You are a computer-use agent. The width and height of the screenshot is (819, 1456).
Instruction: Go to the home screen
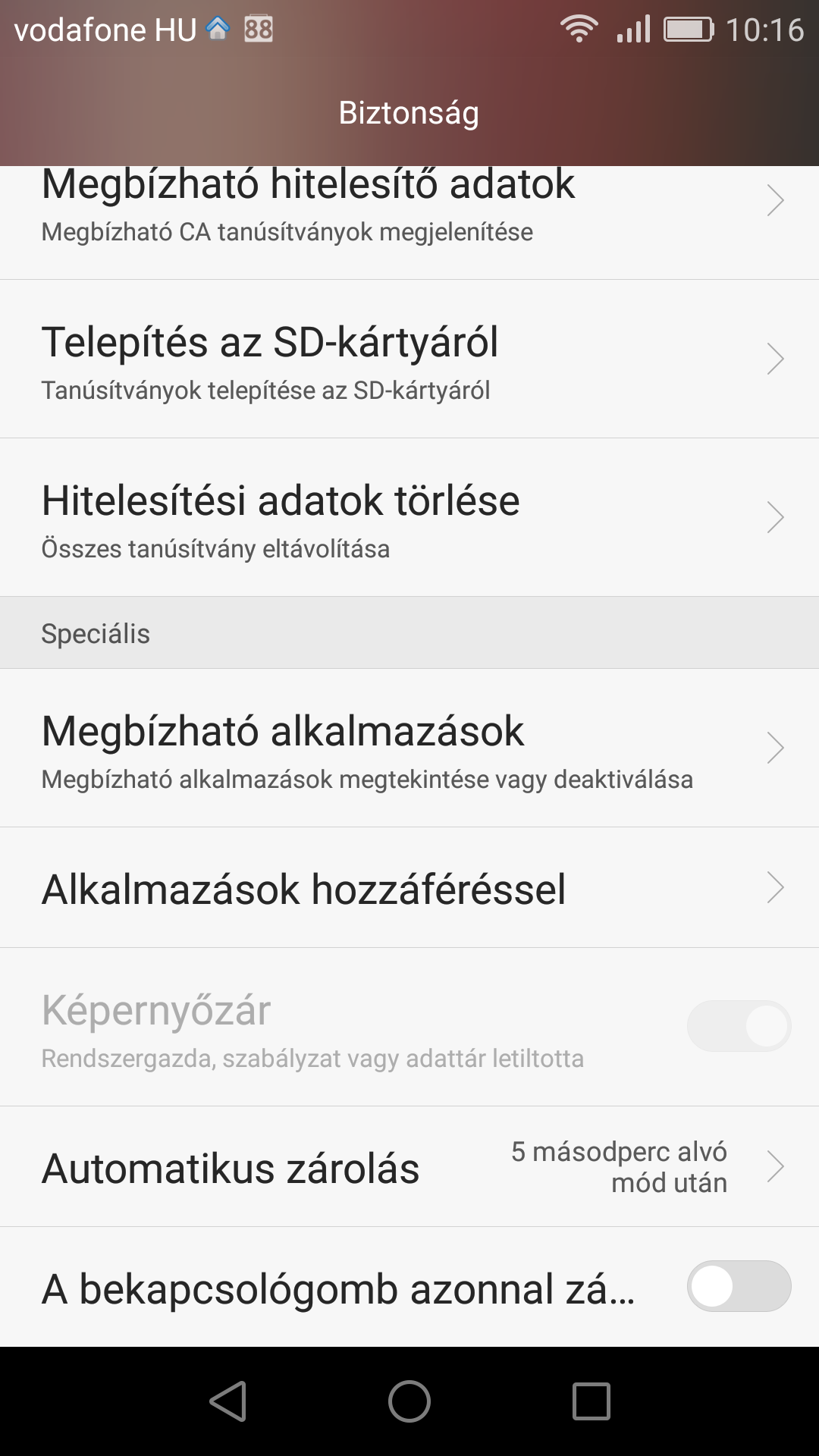(409, 1401)
